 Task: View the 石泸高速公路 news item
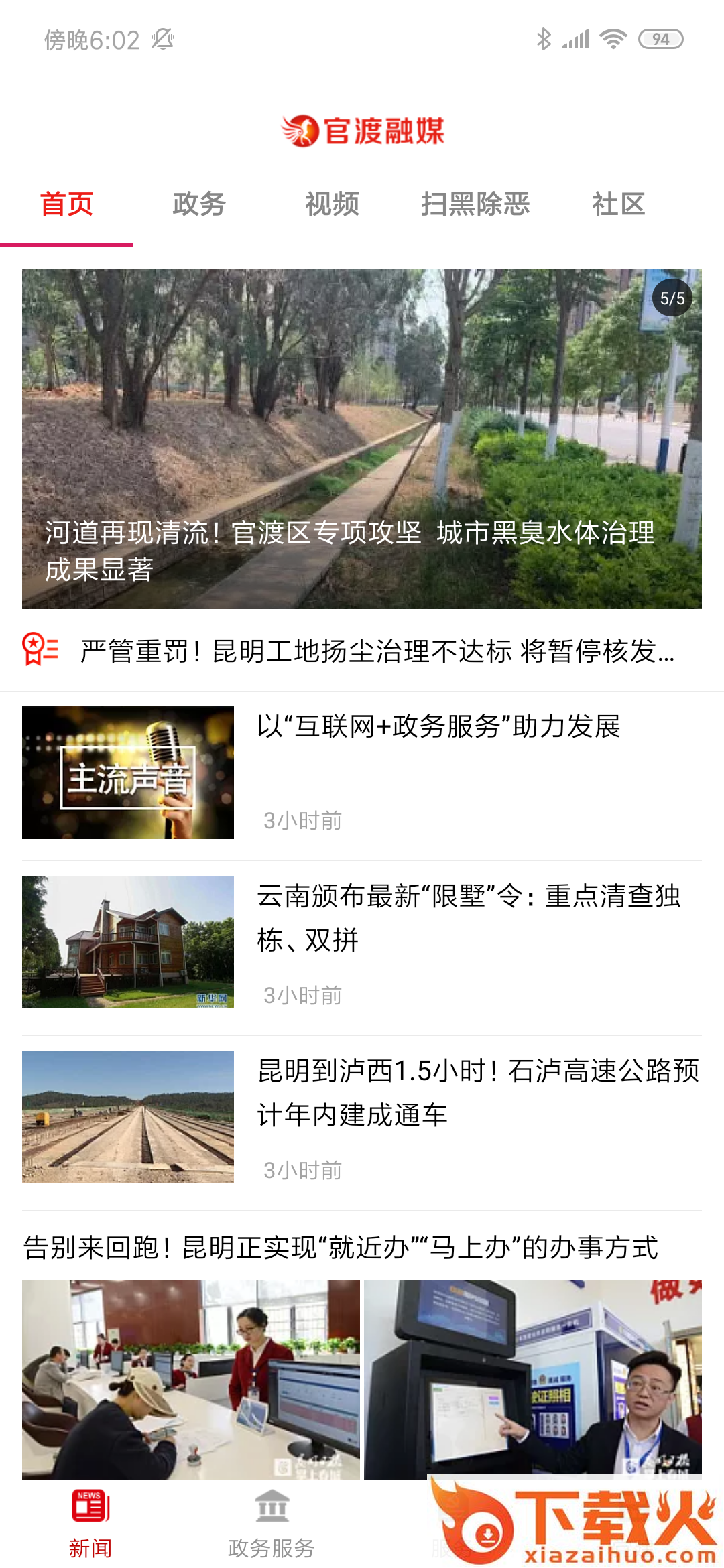click(477, 1092)
